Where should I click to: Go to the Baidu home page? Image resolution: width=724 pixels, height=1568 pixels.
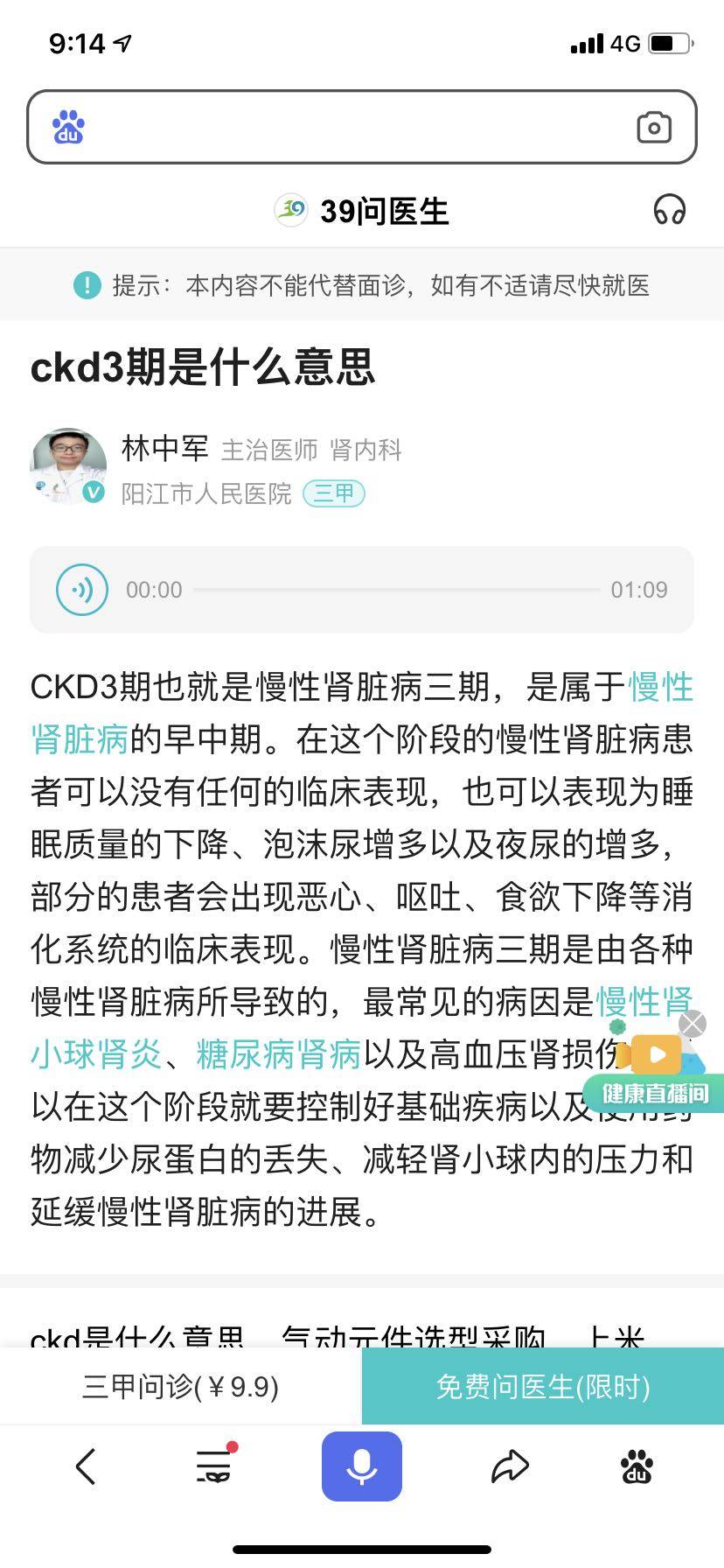637,1466
